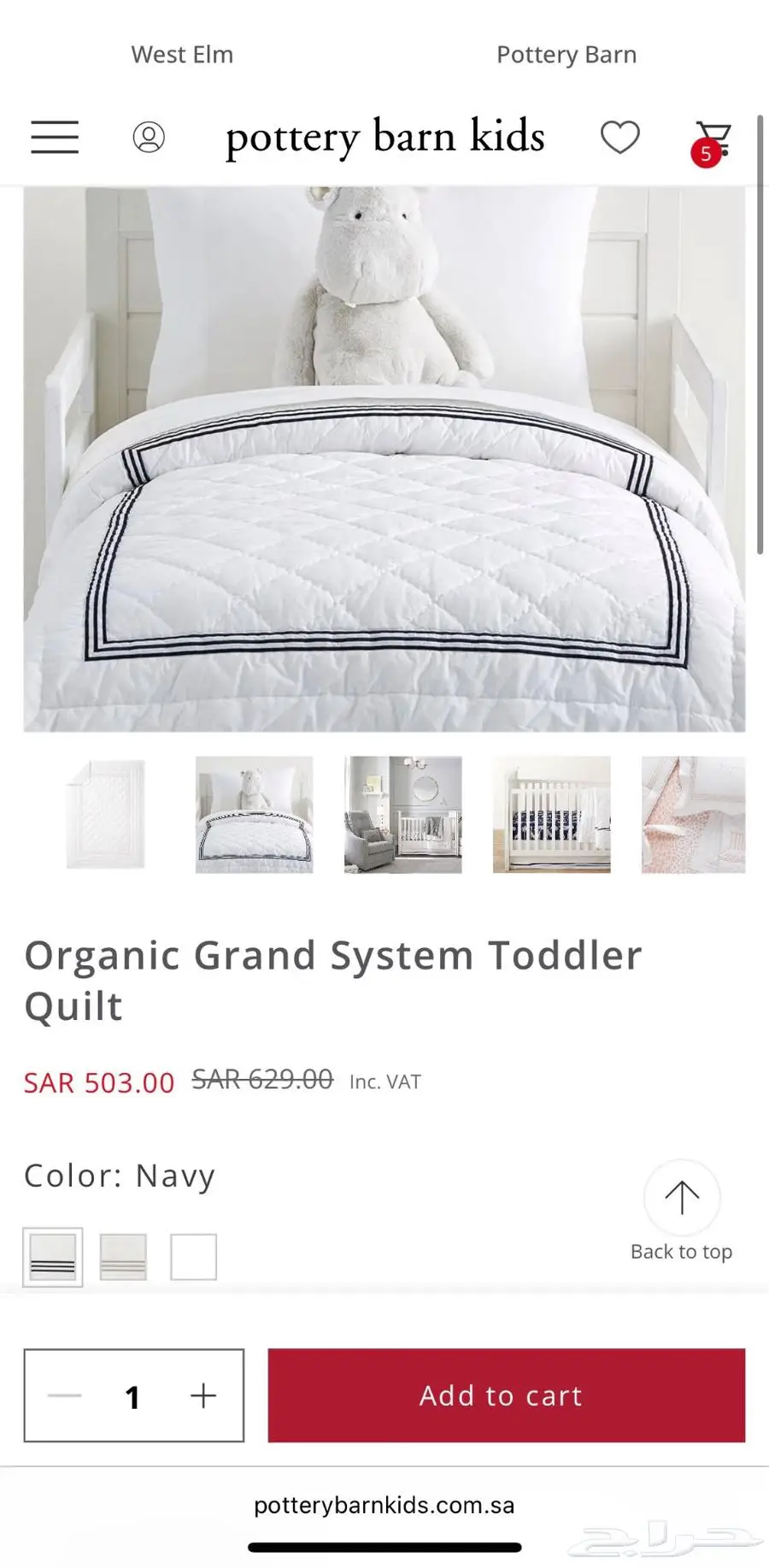Open the account profile icon
This screenshot has height=1568, width=769.
coord(149,137)
